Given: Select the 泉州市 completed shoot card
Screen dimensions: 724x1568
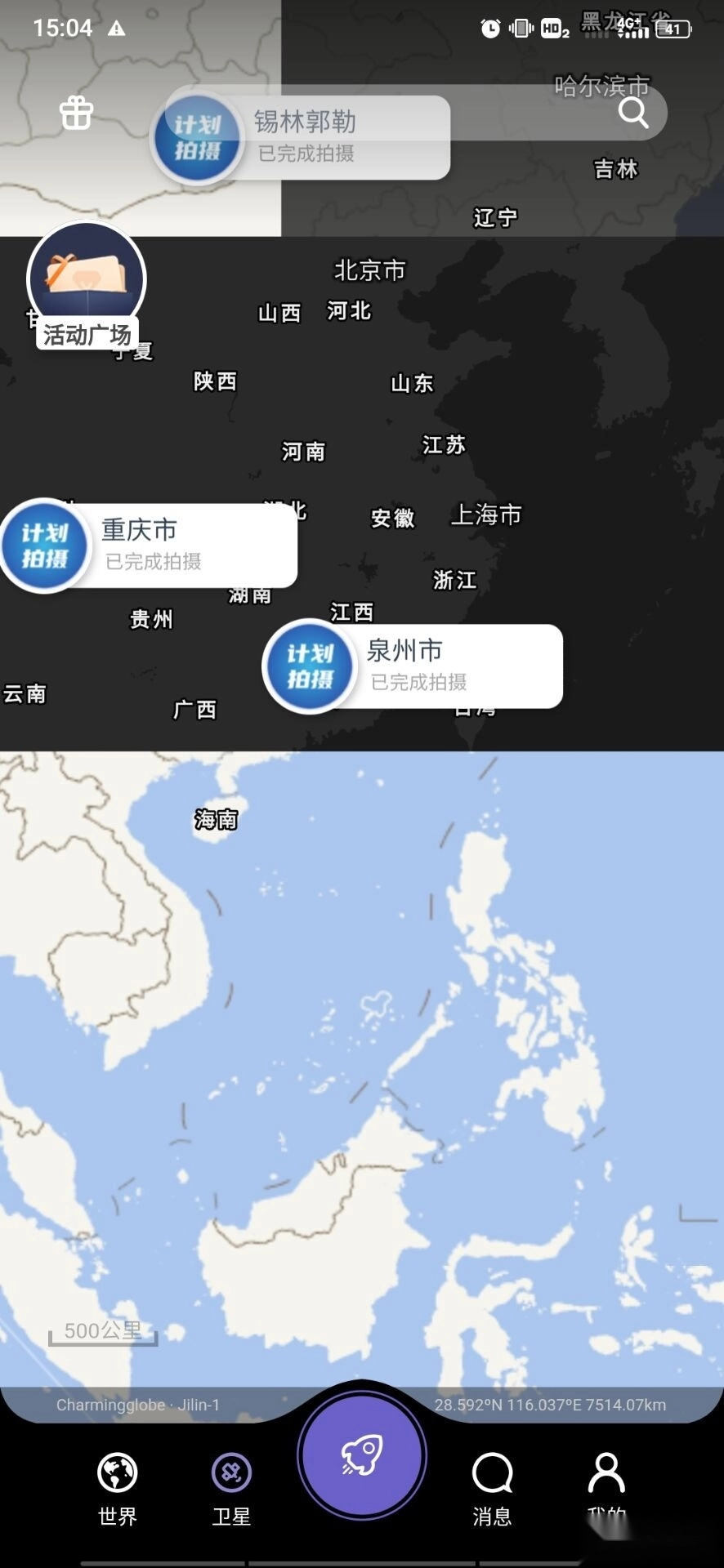Looking at the screenshot, I should click(x=415, y=666).
